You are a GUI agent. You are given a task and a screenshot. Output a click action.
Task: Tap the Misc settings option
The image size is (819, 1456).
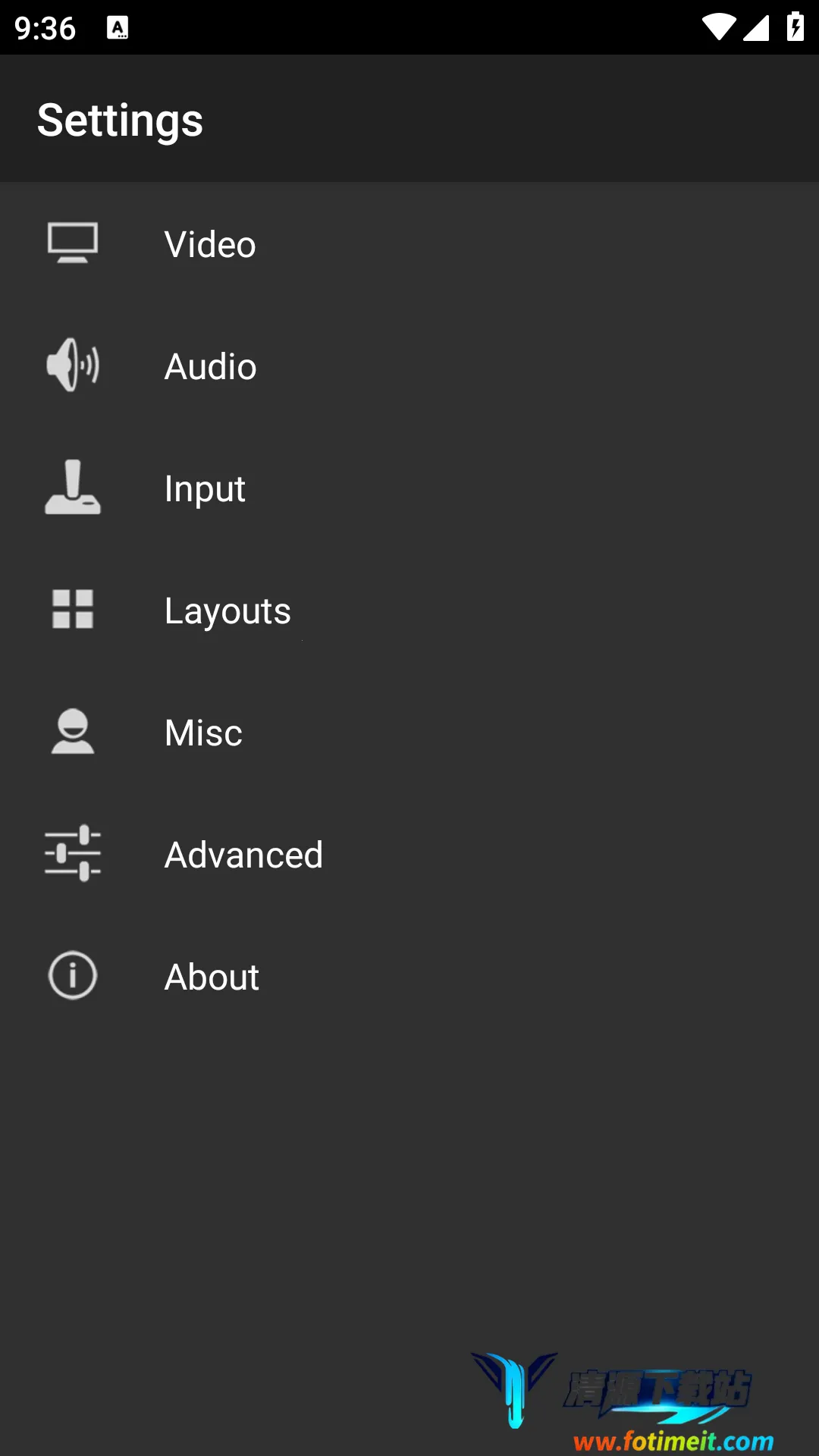point(203,733)
